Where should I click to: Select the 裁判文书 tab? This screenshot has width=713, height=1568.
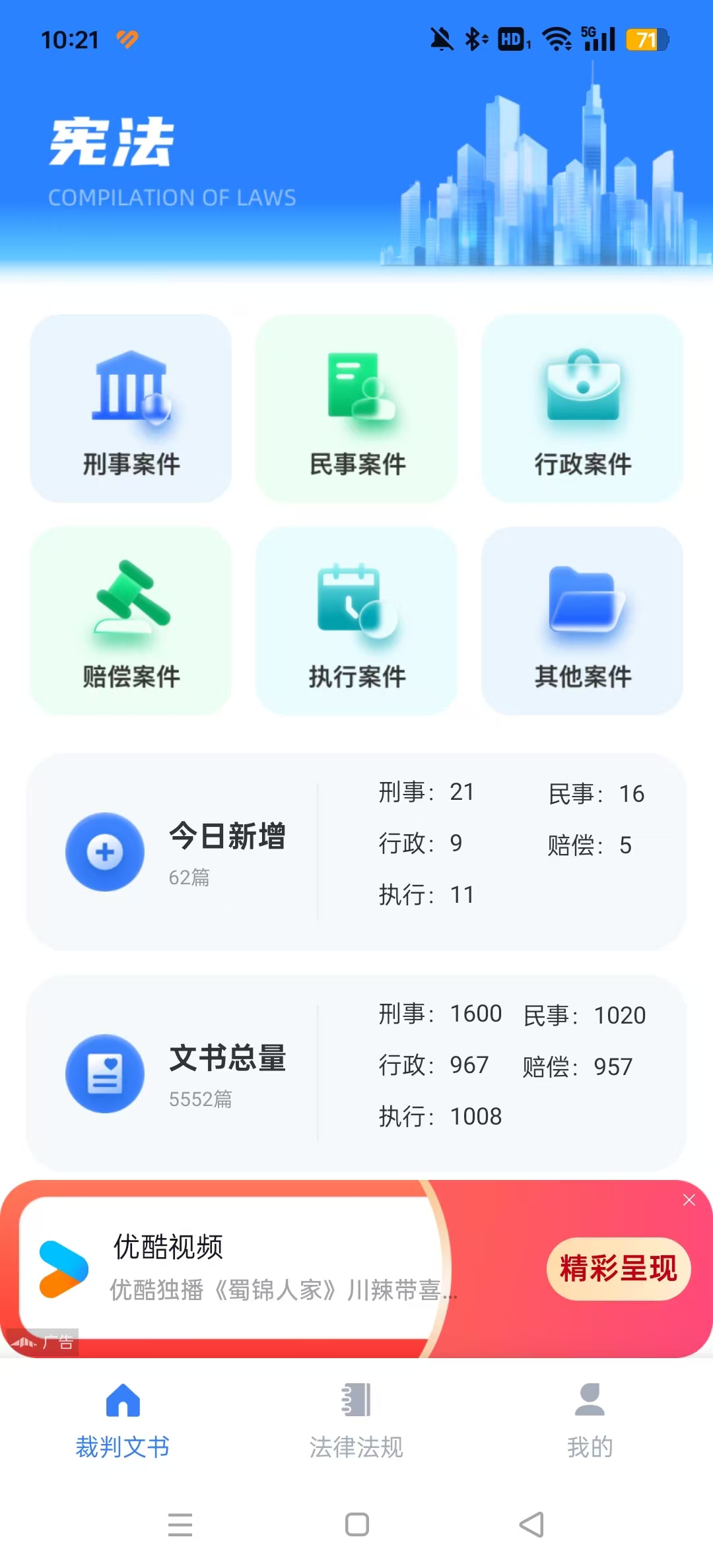coord(123,1420)
